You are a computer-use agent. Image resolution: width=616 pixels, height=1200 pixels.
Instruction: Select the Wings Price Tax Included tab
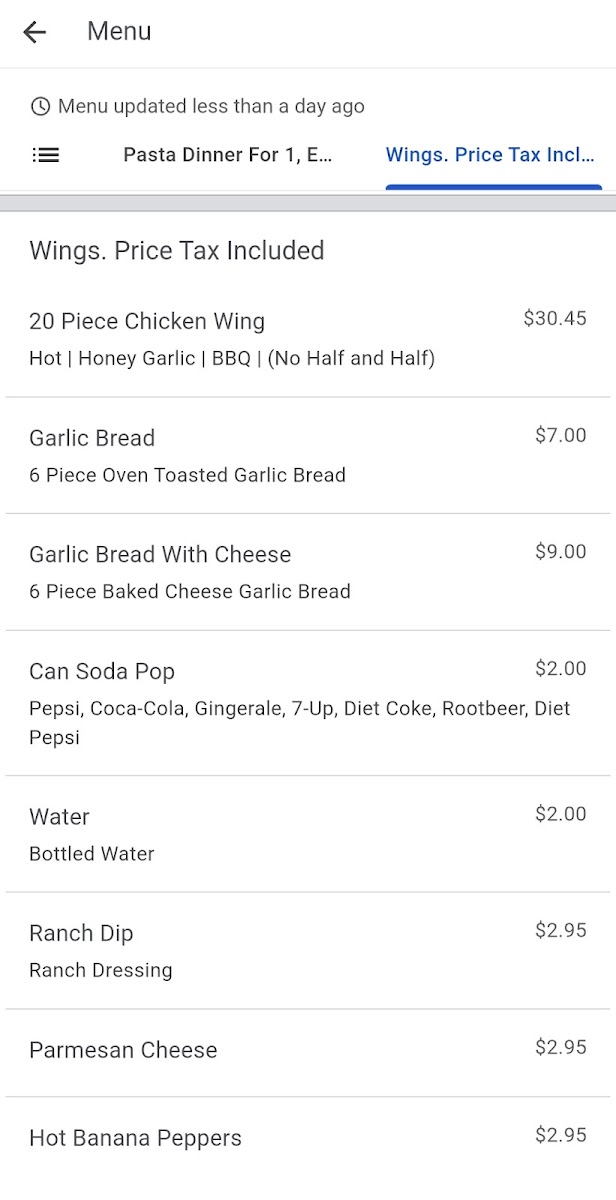pyautogui.click(x=490, y=155)
